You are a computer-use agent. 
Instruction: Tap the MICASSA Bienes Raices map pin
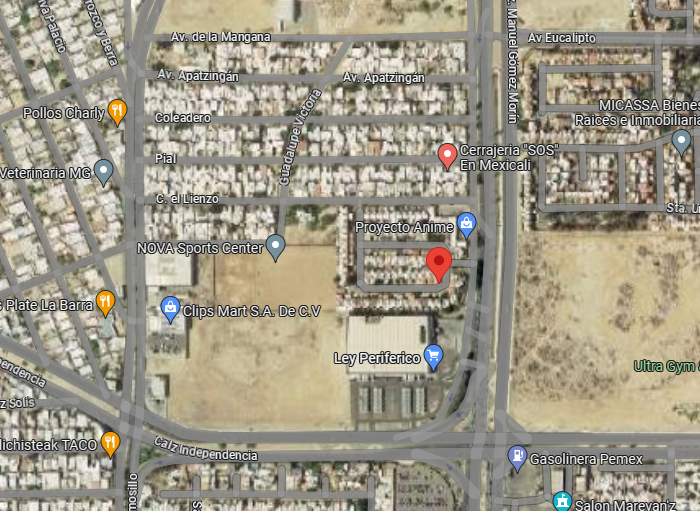[x=681, y=142]
